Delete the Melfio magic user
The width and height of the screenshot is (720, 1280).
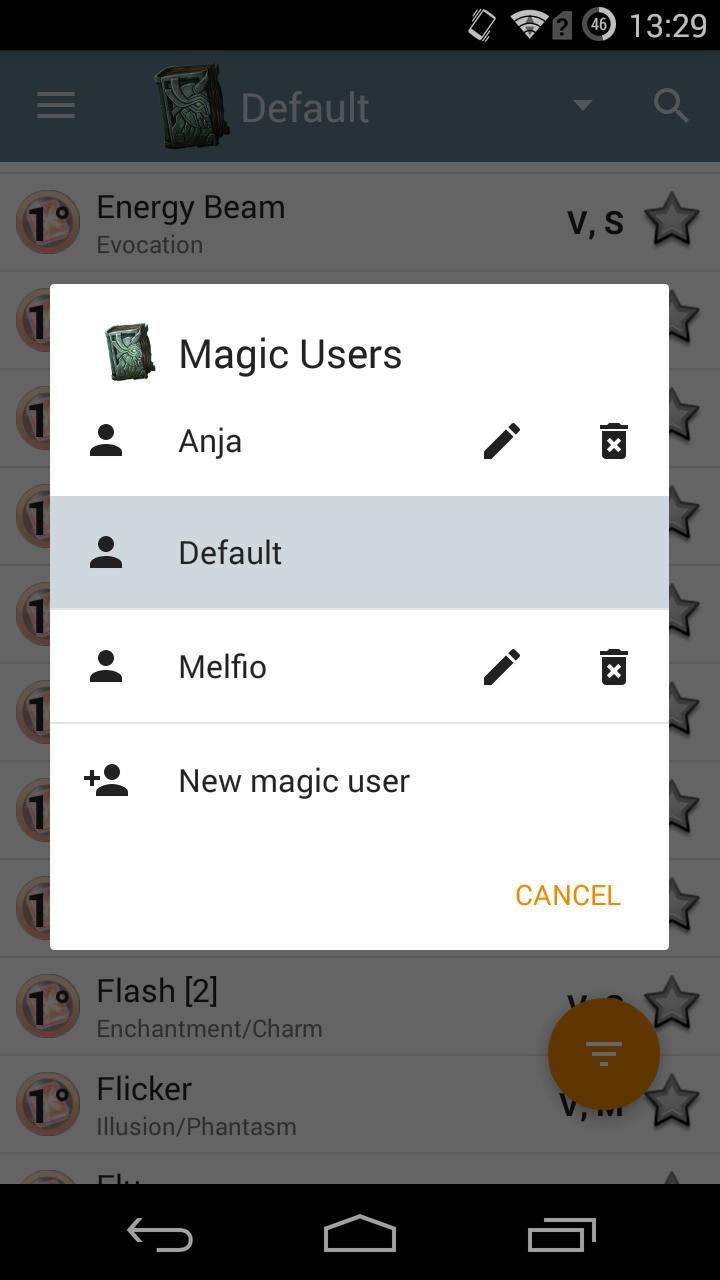614,667
